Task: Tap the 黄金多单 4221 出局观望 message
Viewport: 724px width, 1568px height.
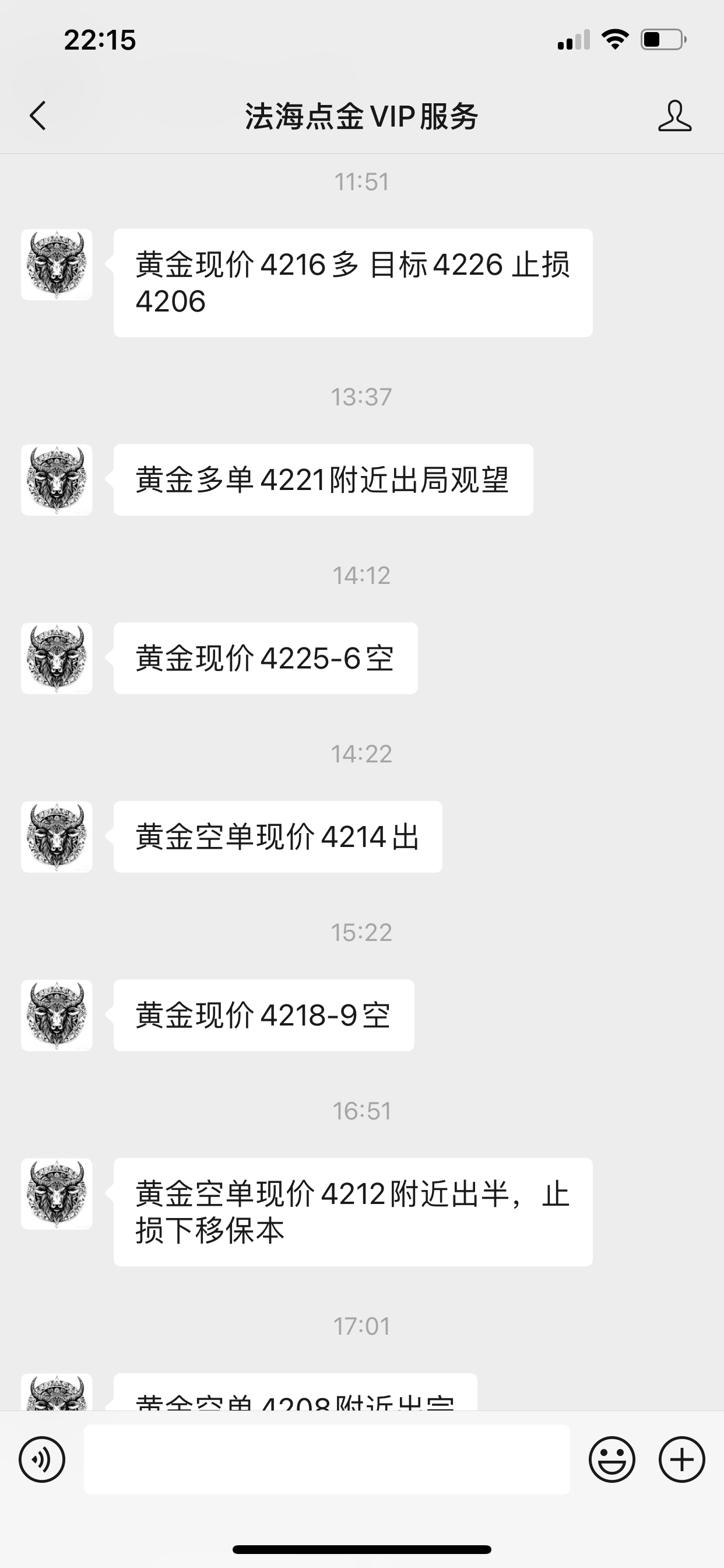Action: coord(322,481)
